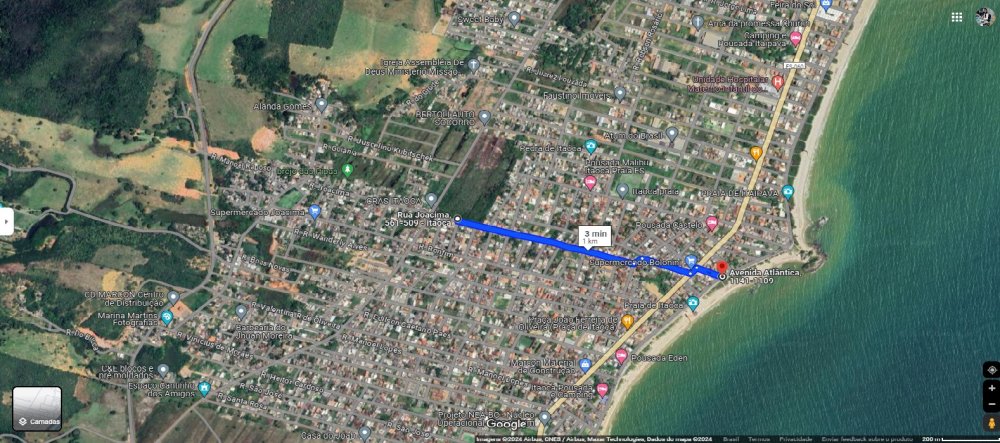Zoom in with the plus button
This screenshot has width=1000, height=443.
(x=990, y=388)
